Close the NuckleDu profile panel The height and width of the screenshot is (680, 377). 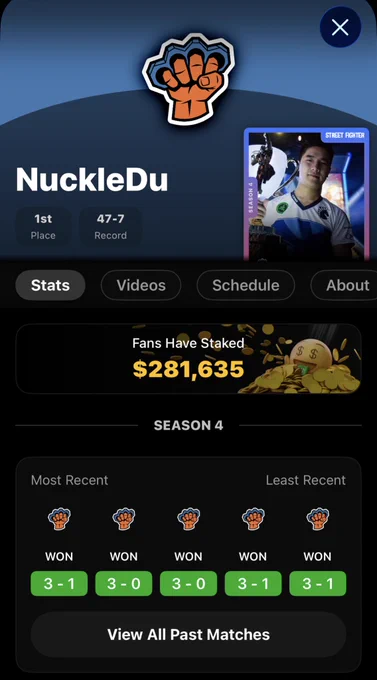(x=340, y=27)
